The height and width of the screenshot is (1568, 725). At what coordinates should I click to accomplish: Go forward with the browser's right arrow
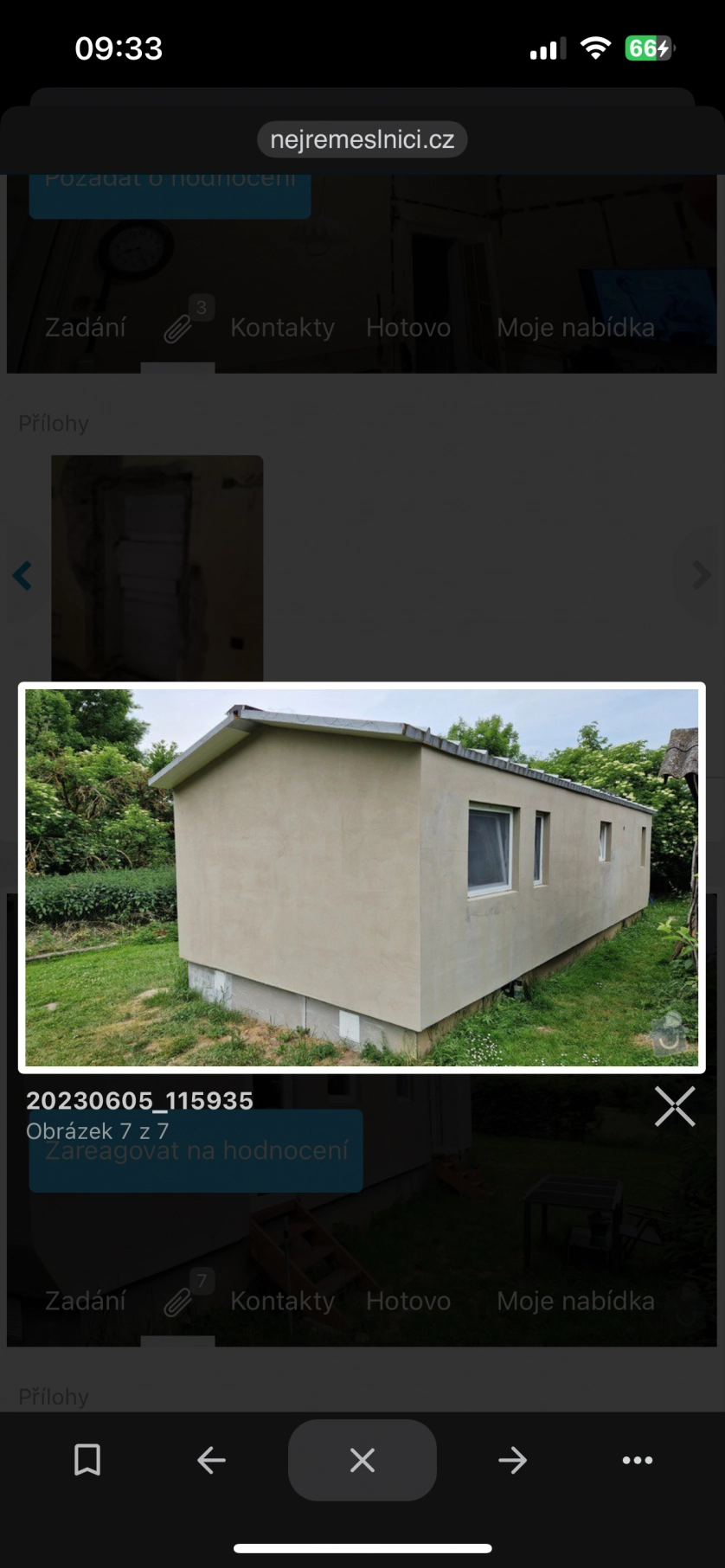tap(512, 1460)
